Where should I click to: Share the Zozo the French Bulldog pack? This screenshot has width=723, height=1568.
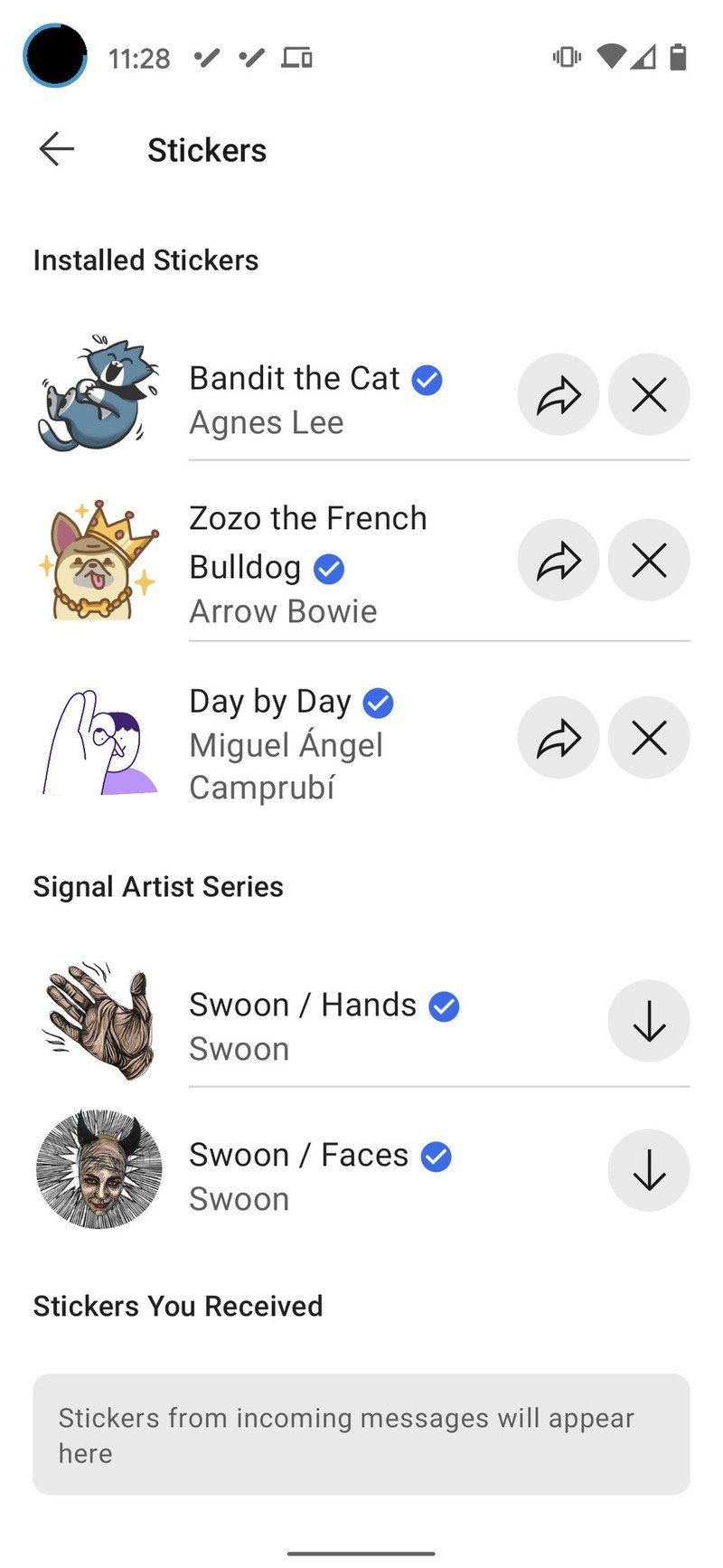(x=559, y=561)
